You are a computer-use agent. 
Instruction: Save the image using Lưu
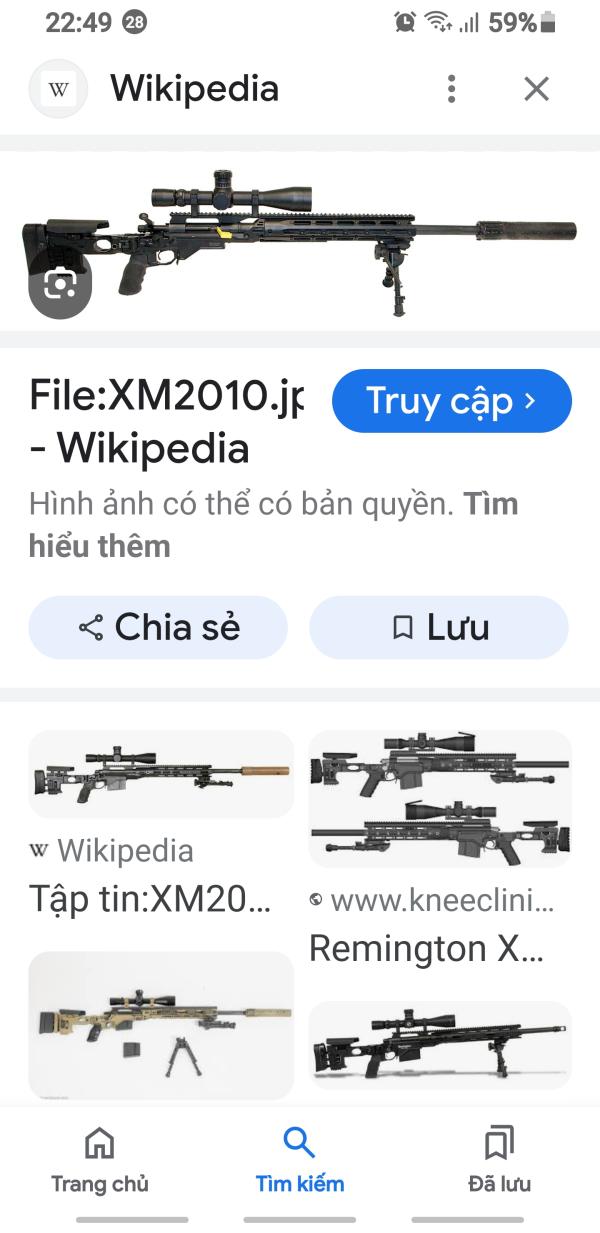[x=439, y=627]
